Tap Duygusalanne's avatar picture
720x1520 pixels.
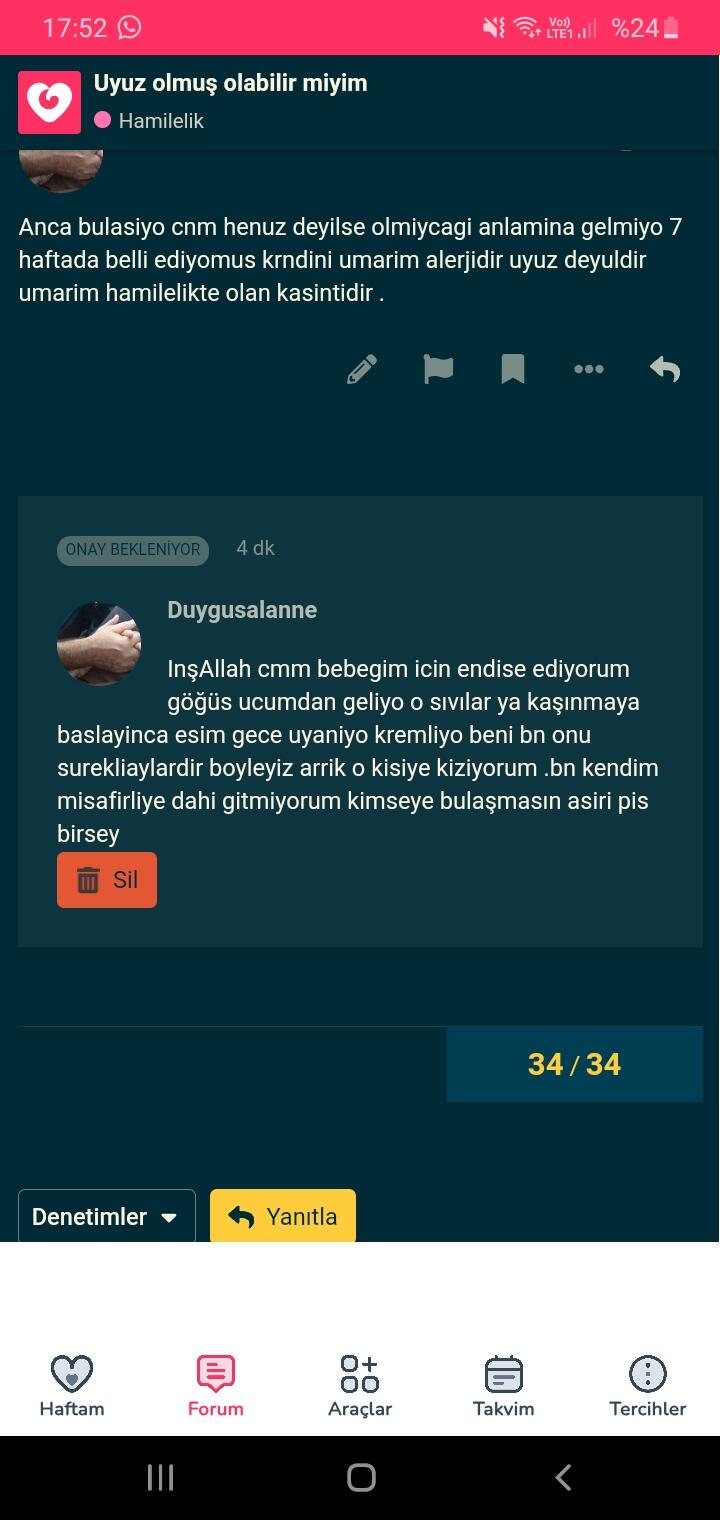point(98,643)
